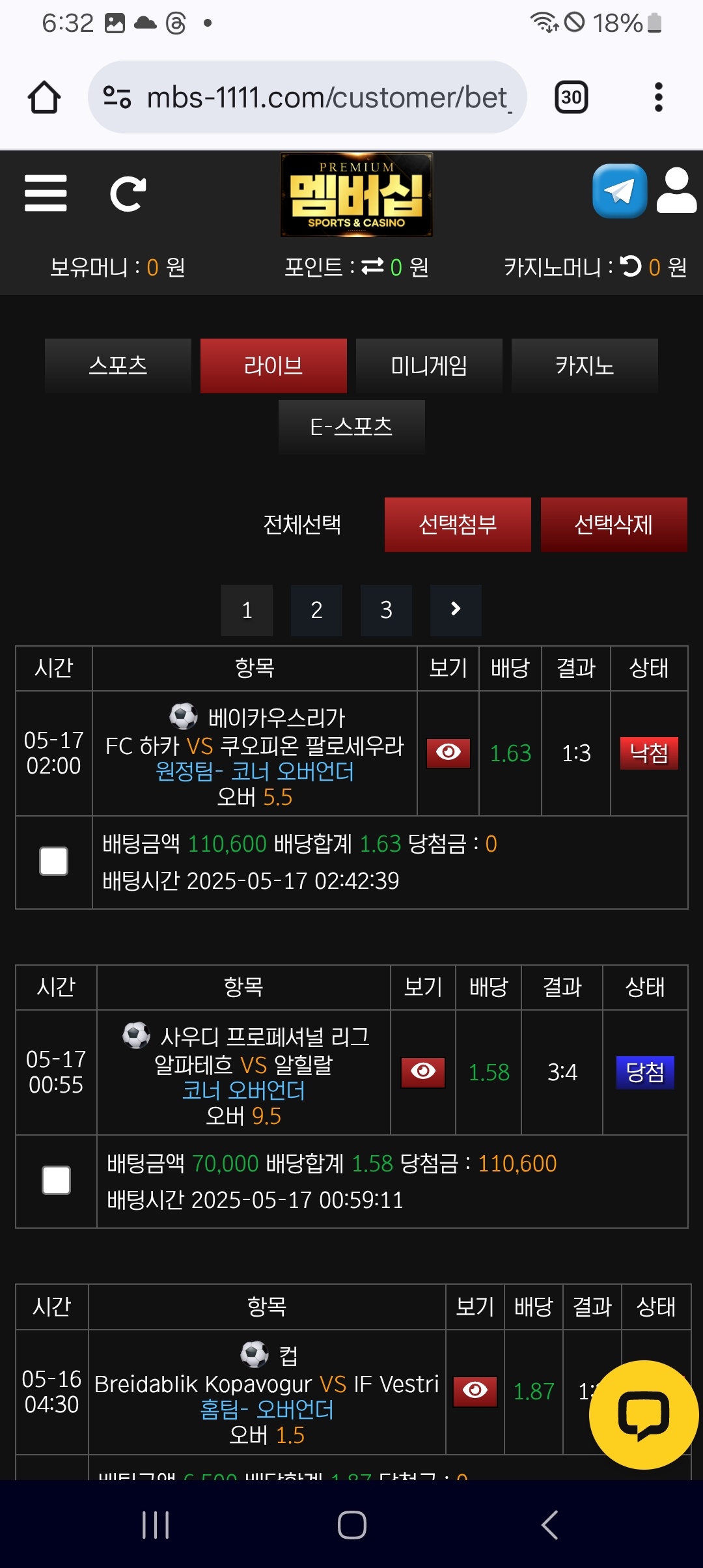Open the hamburger menu
This screenshot has height=1568, width=703.
click(46, 193)
